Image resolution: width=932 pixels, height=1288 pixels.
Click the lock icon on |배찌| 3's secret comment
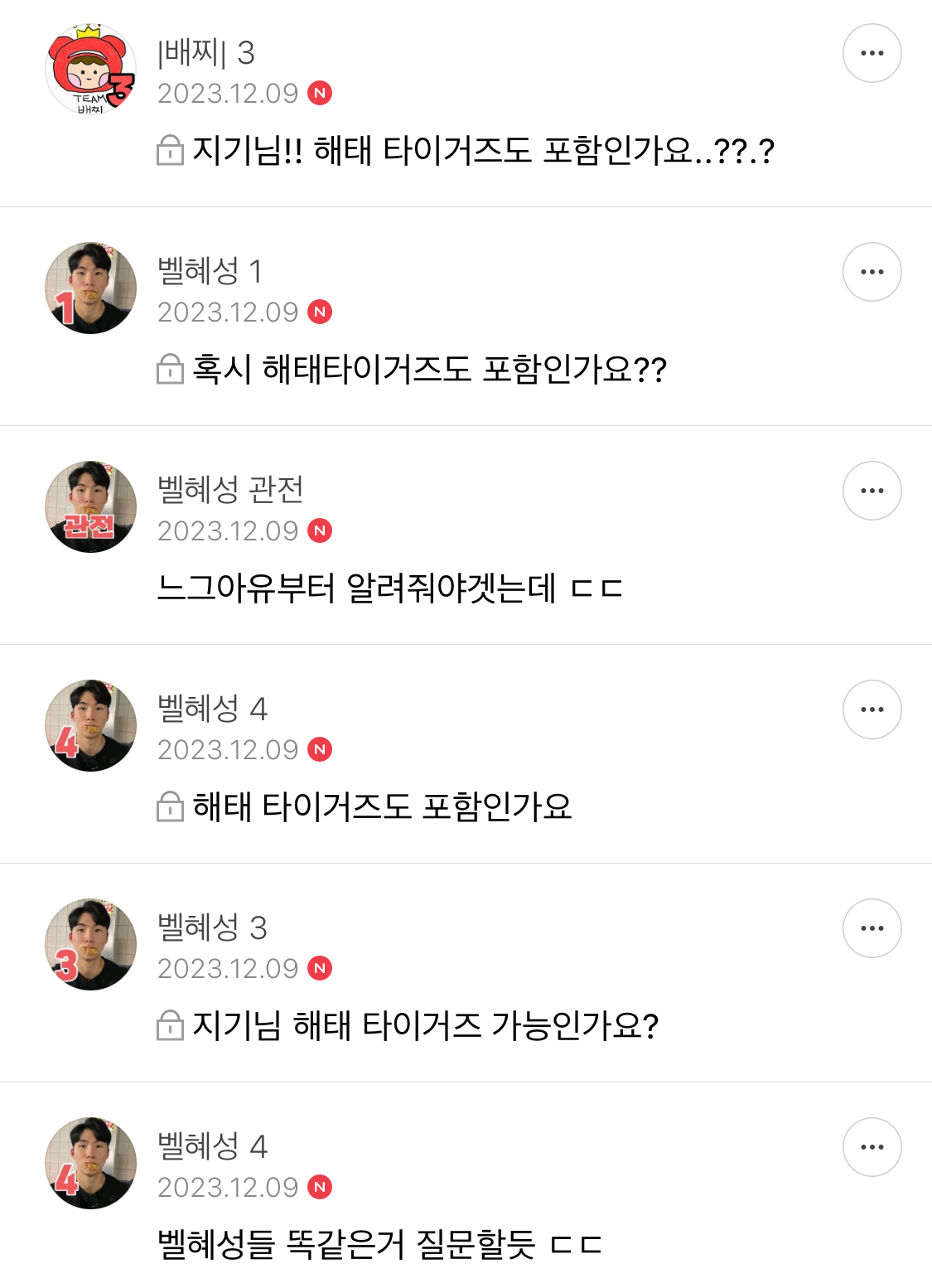171,149
